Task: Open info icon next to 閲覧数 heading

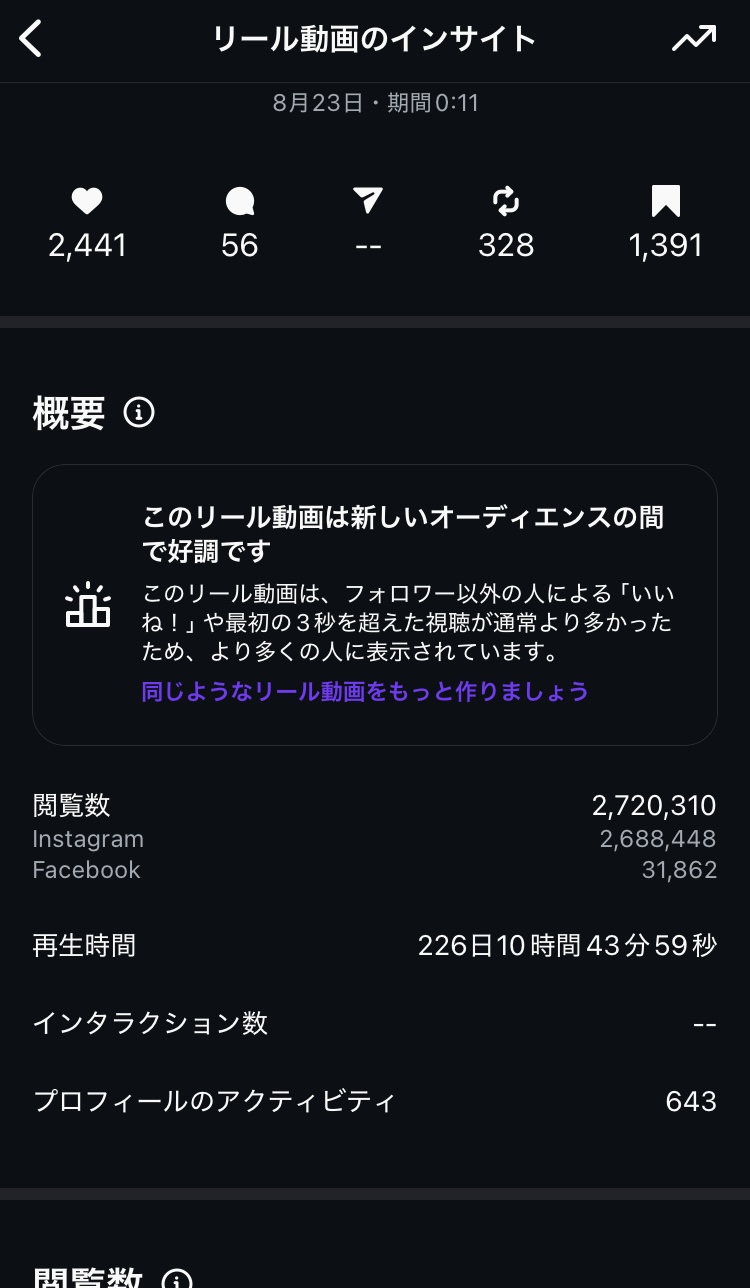Action: click(x=177, y=1279)
